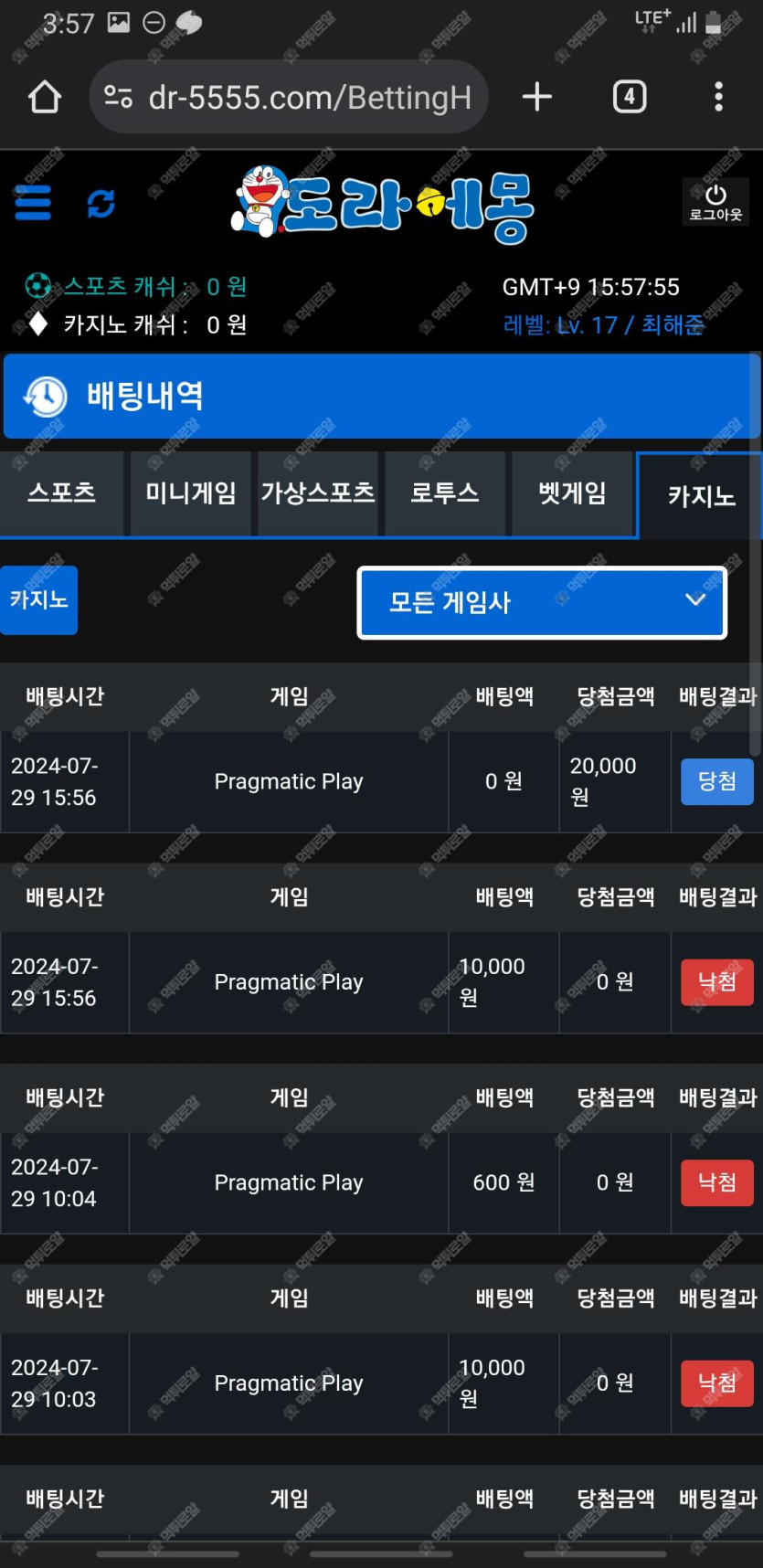The height and width of the screenshot is (1568, 763).
Task: Tap the blue 카지노 filter button
Action: point(38,599)
